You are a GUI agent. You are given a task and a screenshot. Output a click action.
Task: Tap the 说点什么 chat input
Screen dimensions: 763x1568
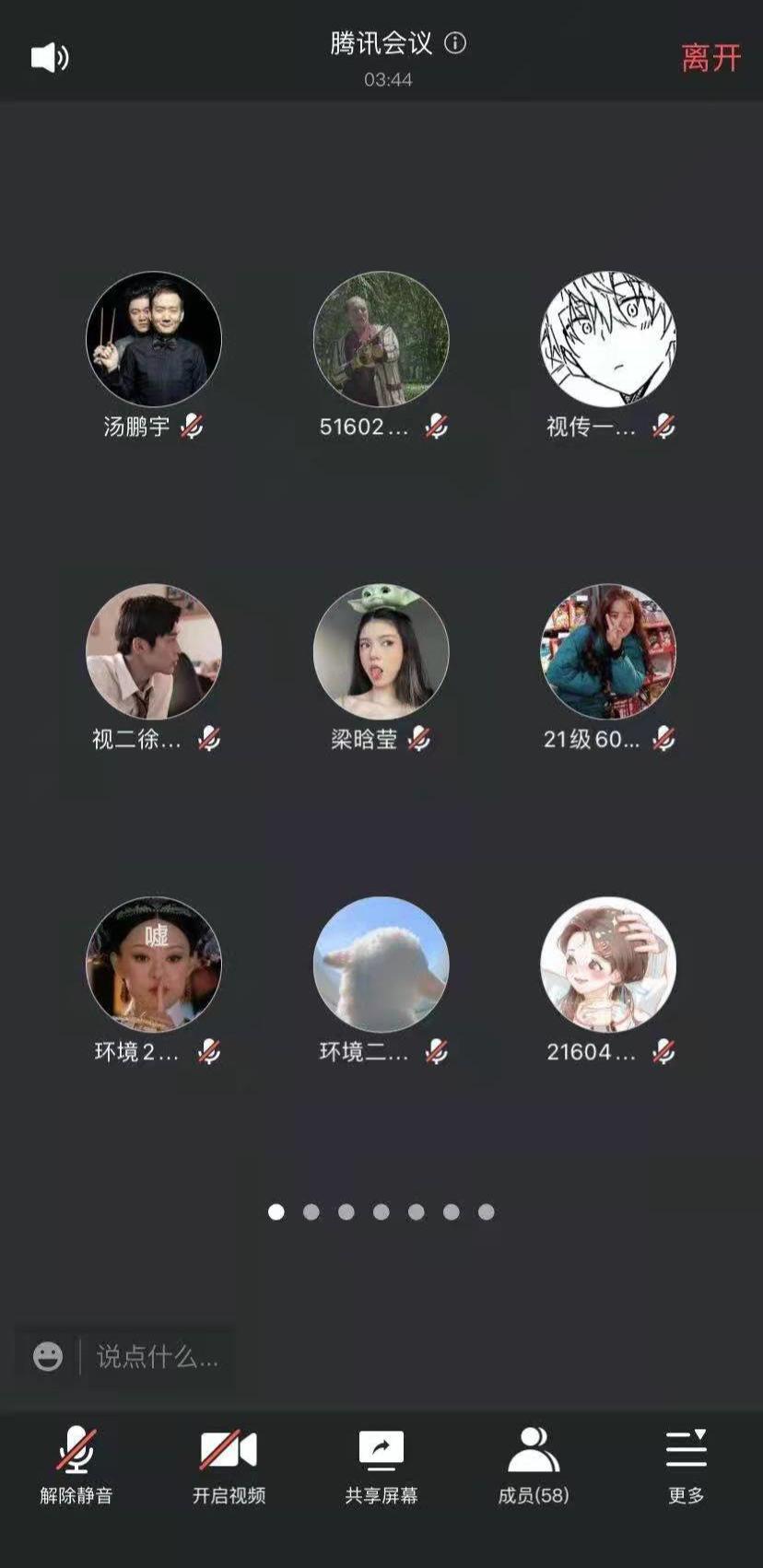(x=157, y=1356)
